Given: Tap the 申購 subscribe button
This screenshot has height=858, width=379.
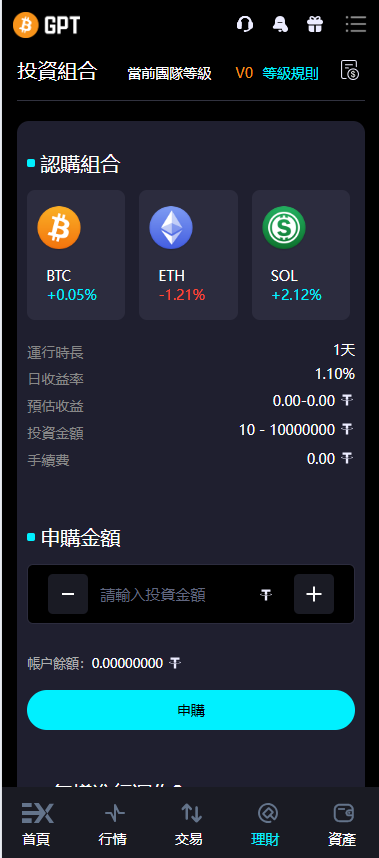Looking at the screenshot, I should 191,710.
